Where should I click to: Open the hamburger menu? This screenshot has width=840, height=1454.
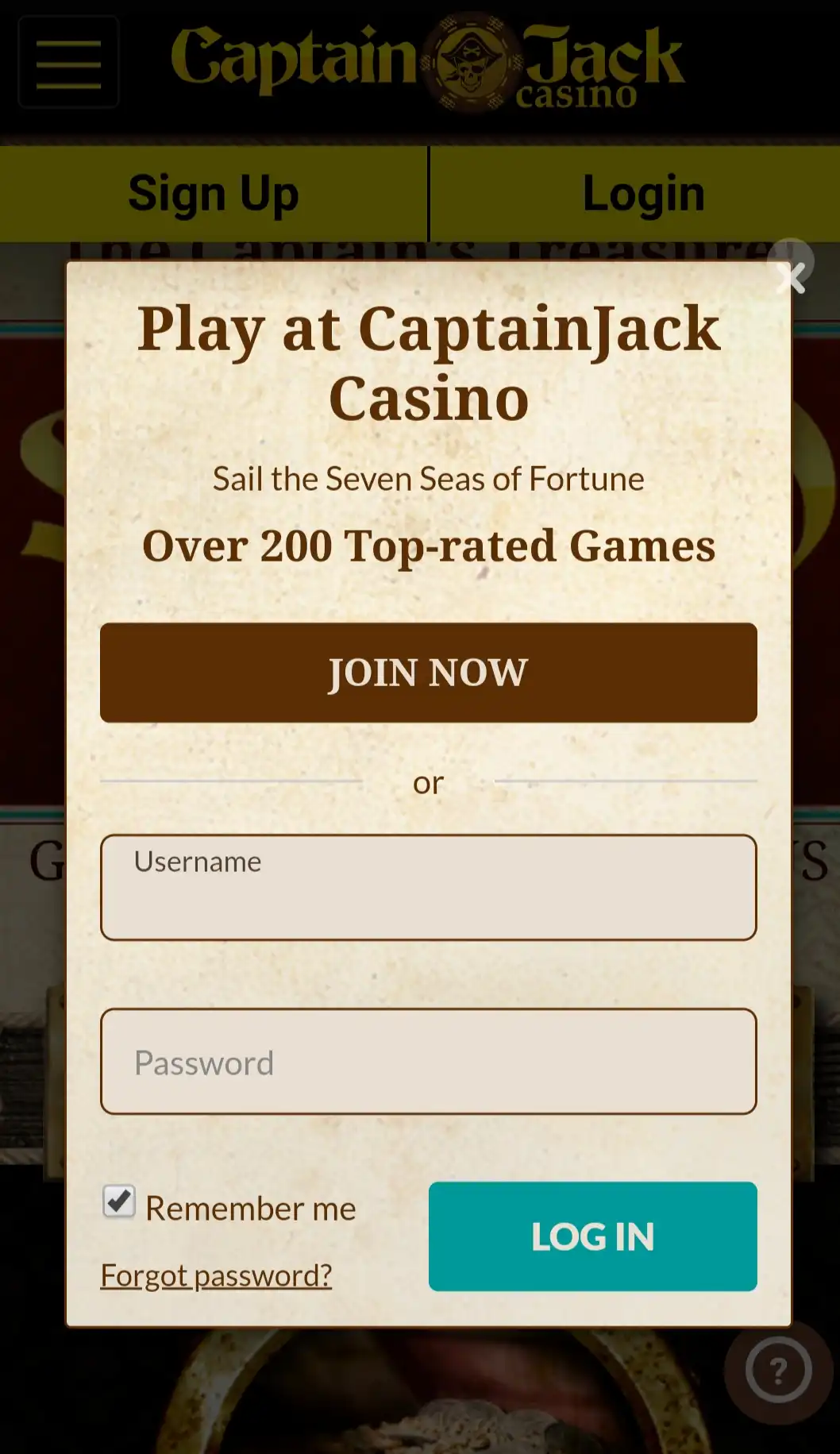(68, 62)
